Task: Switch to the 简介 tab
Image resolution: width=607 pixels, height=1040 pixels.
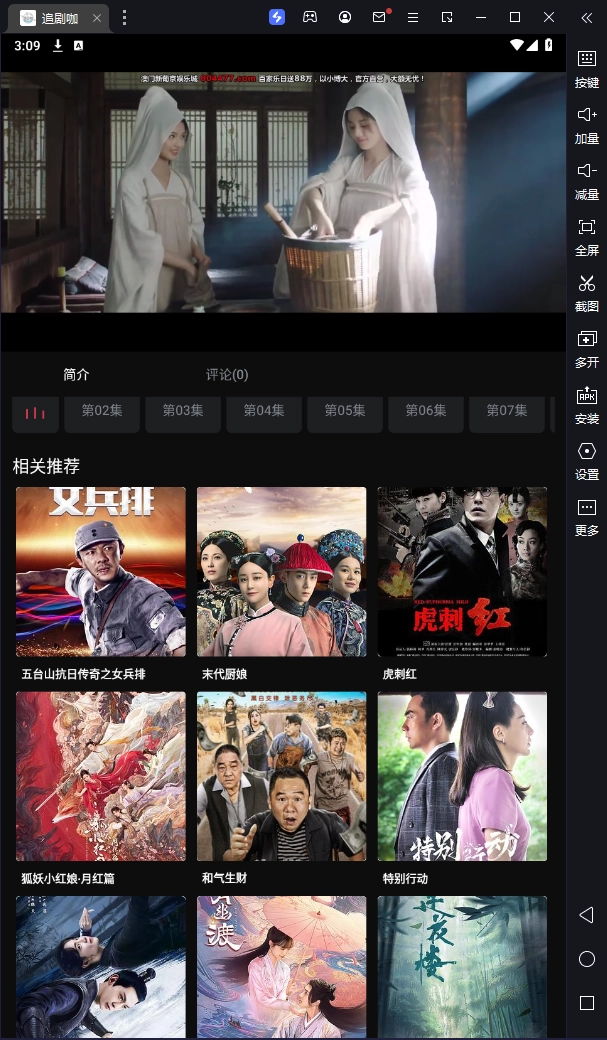Action: [76, 375]
